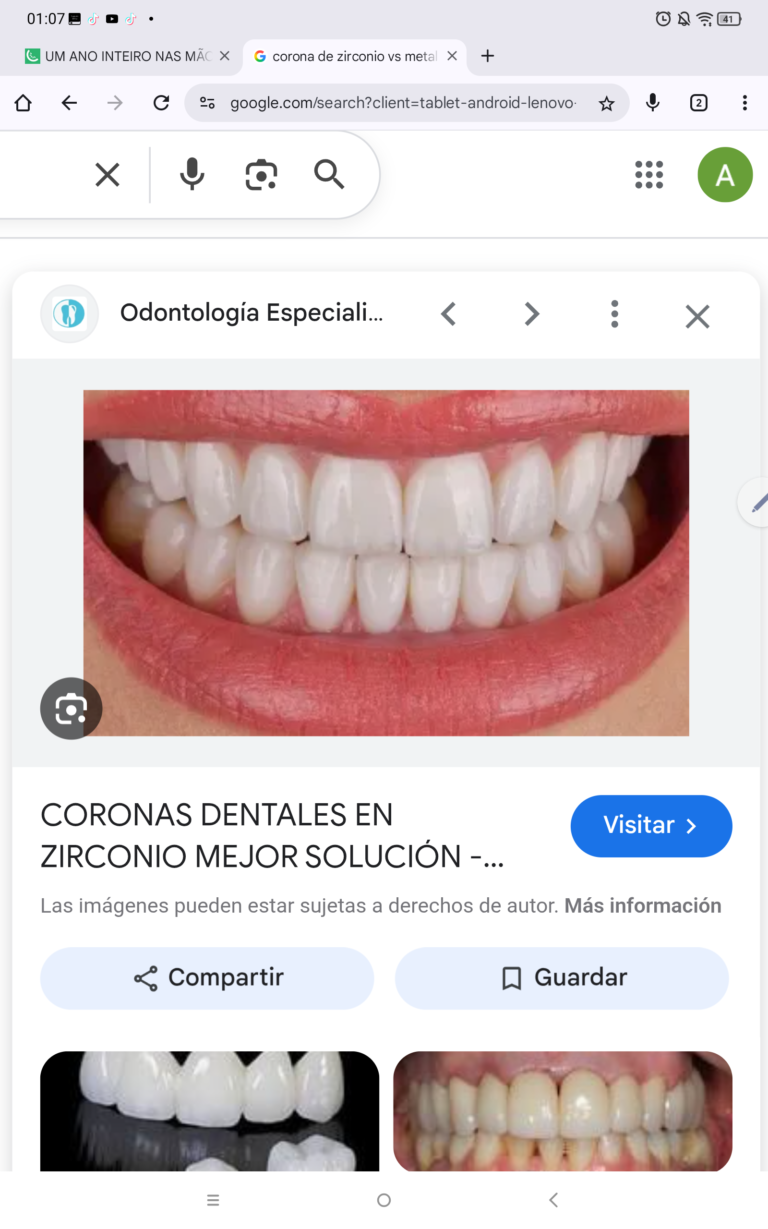The width and height of the screenshot is (768, 1229).
Task: Open related image of crowned teeth in mouth
Action: tap(562, 1111)
